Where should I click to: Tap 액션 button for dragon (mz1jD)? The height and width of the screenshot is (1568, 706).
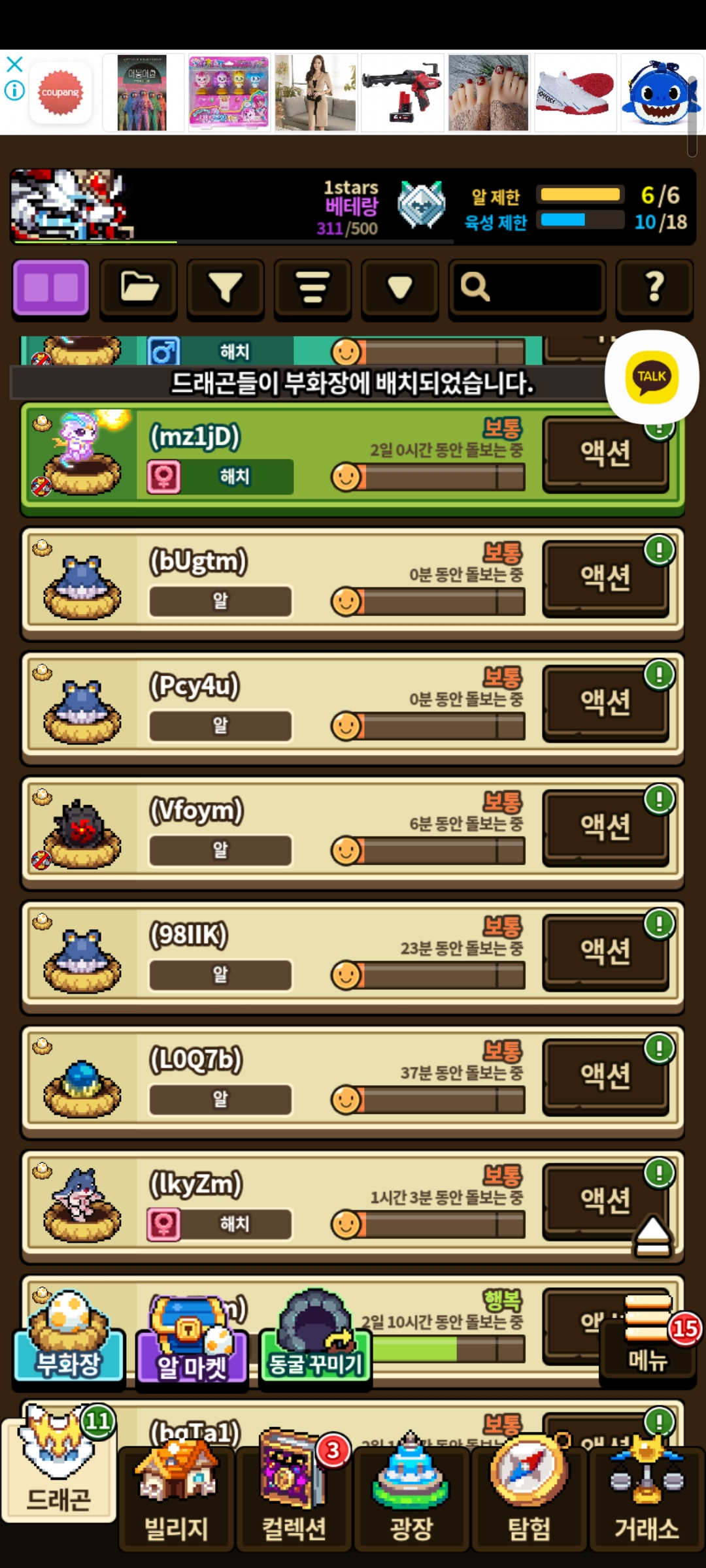(605, 453)
